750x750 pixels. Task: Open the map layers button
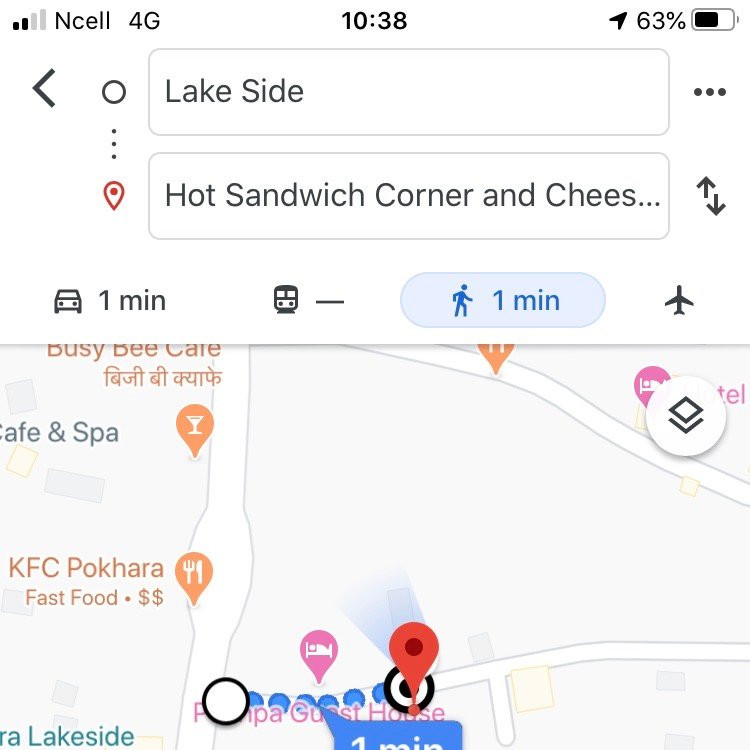(686, 417)
